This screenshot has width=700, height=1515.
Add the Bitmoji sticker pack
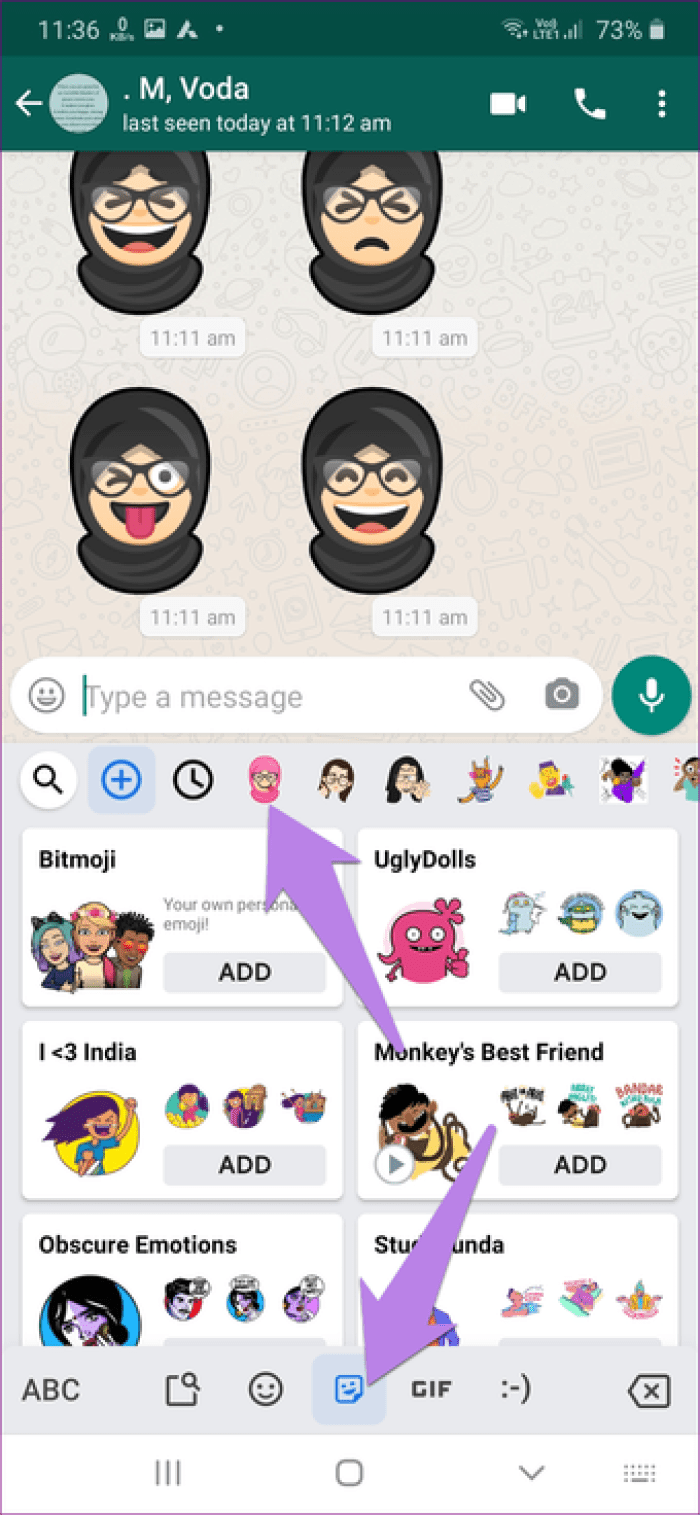(244, 972)
